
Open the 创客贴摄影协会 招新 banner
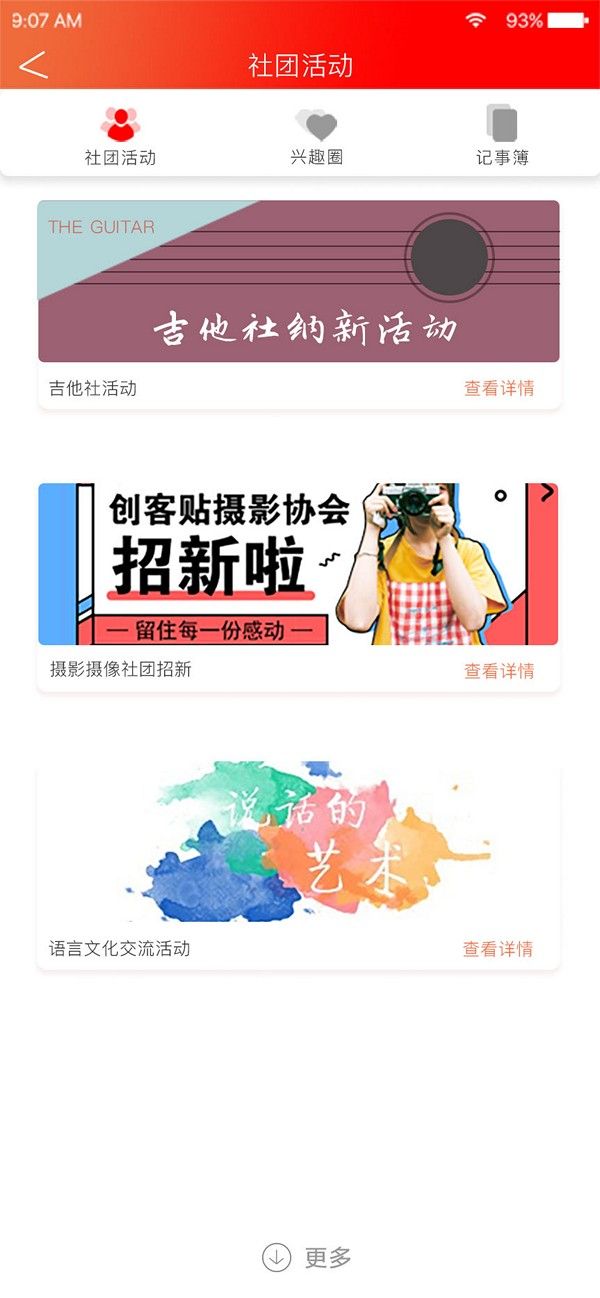(298, 564)
